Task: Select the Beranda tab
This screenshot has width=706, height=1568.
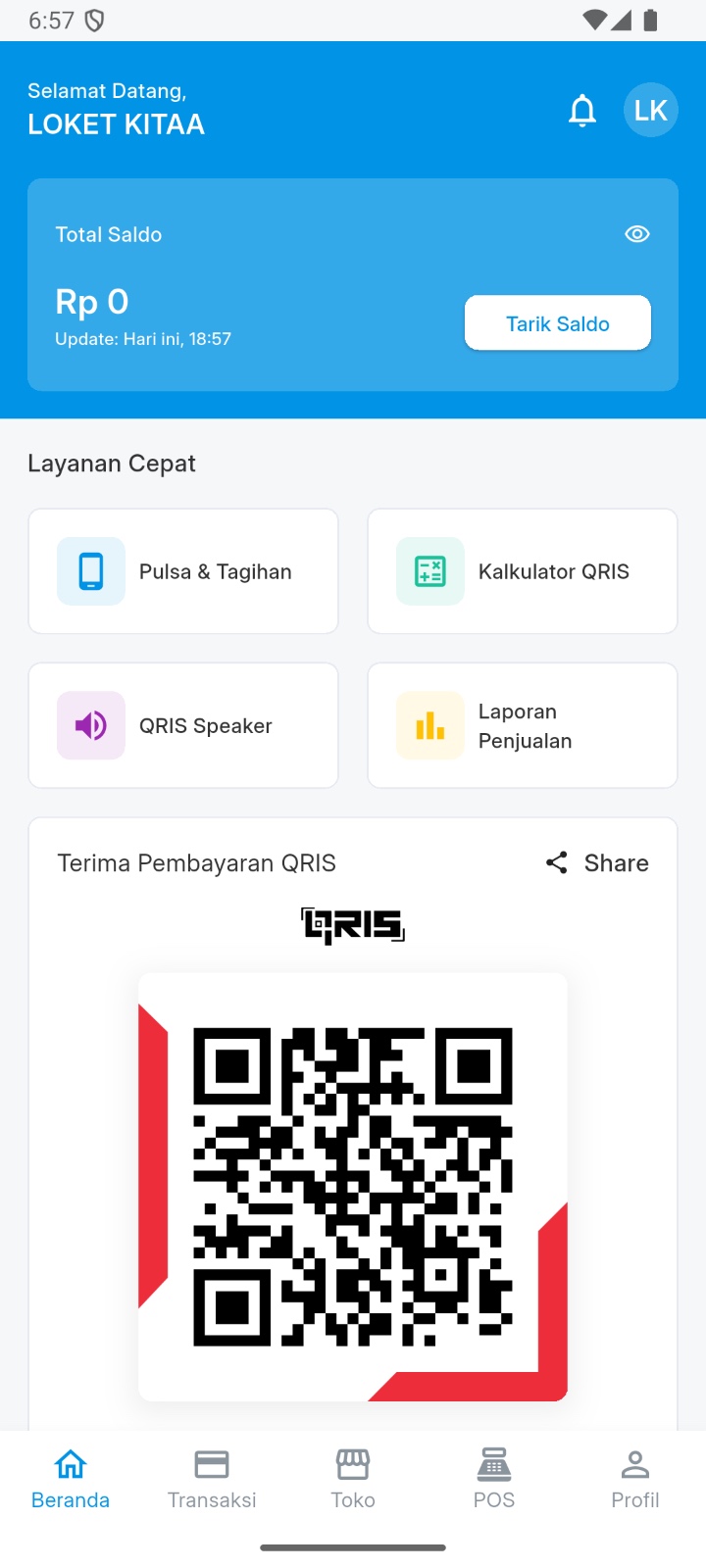Action: click(x=71, y=1479)
